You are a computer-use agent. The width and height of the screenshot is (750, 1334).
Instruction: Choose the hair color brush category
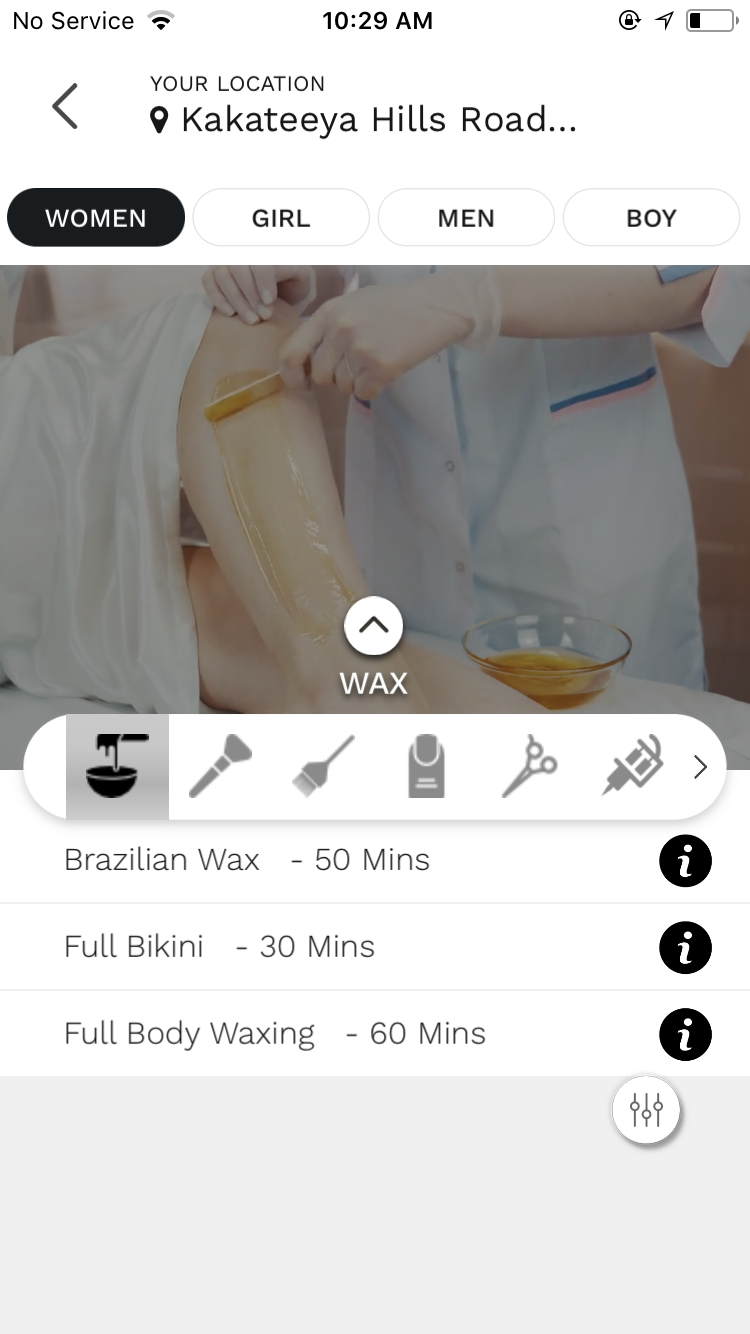point(323,767)
